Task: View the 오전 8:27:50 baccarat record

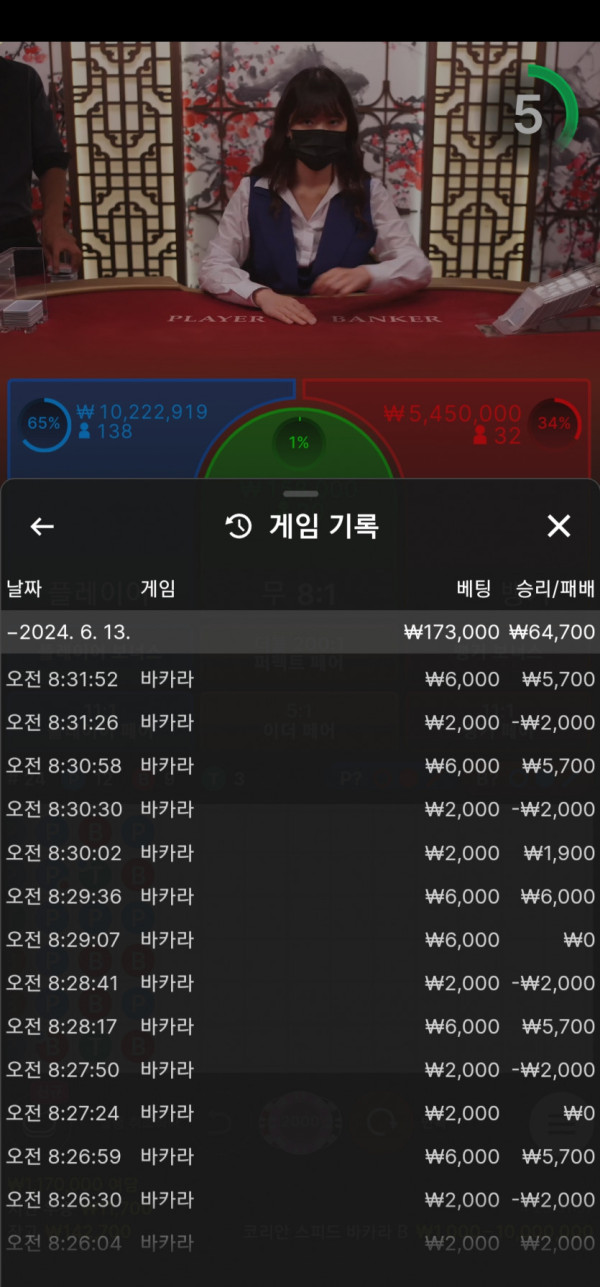Action: (x=300, y=1070)
